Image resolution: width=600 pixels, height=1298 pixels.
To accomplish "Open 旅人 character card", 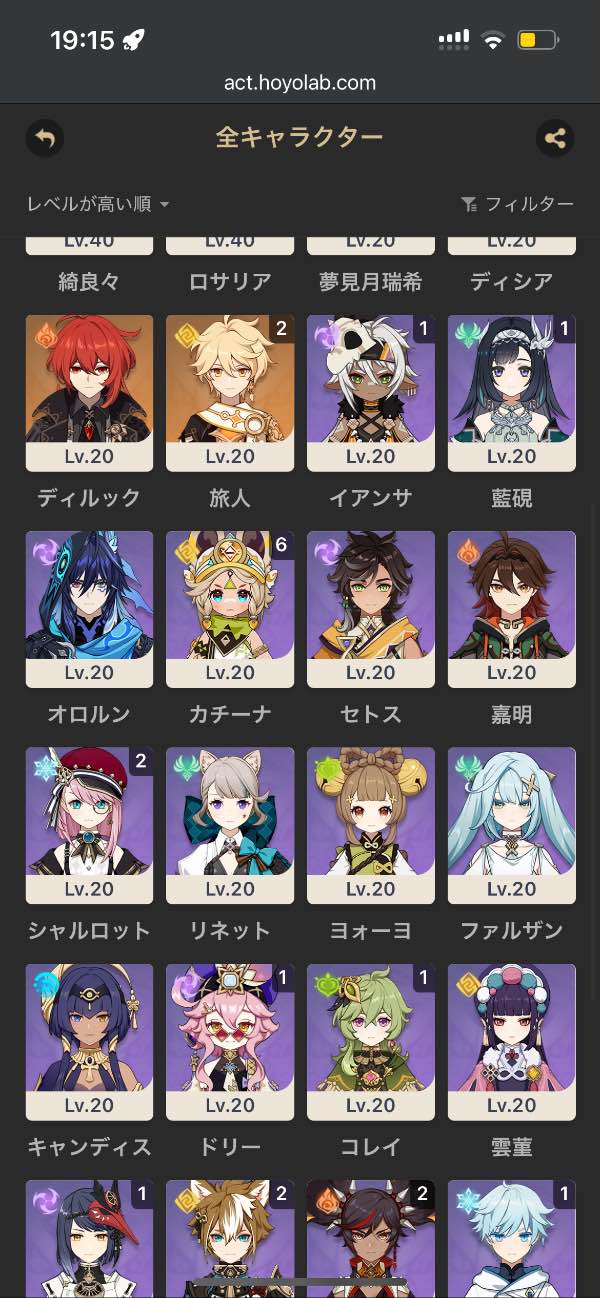I will click(x=230, y=392).
